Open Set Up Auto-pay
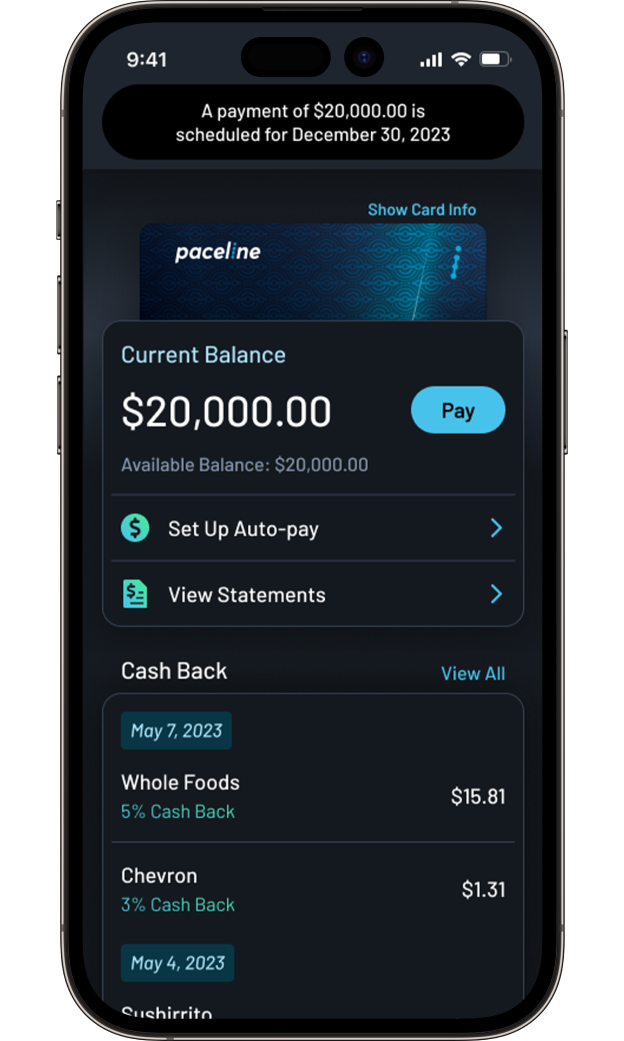The image size is (624, 1041). 312,529
